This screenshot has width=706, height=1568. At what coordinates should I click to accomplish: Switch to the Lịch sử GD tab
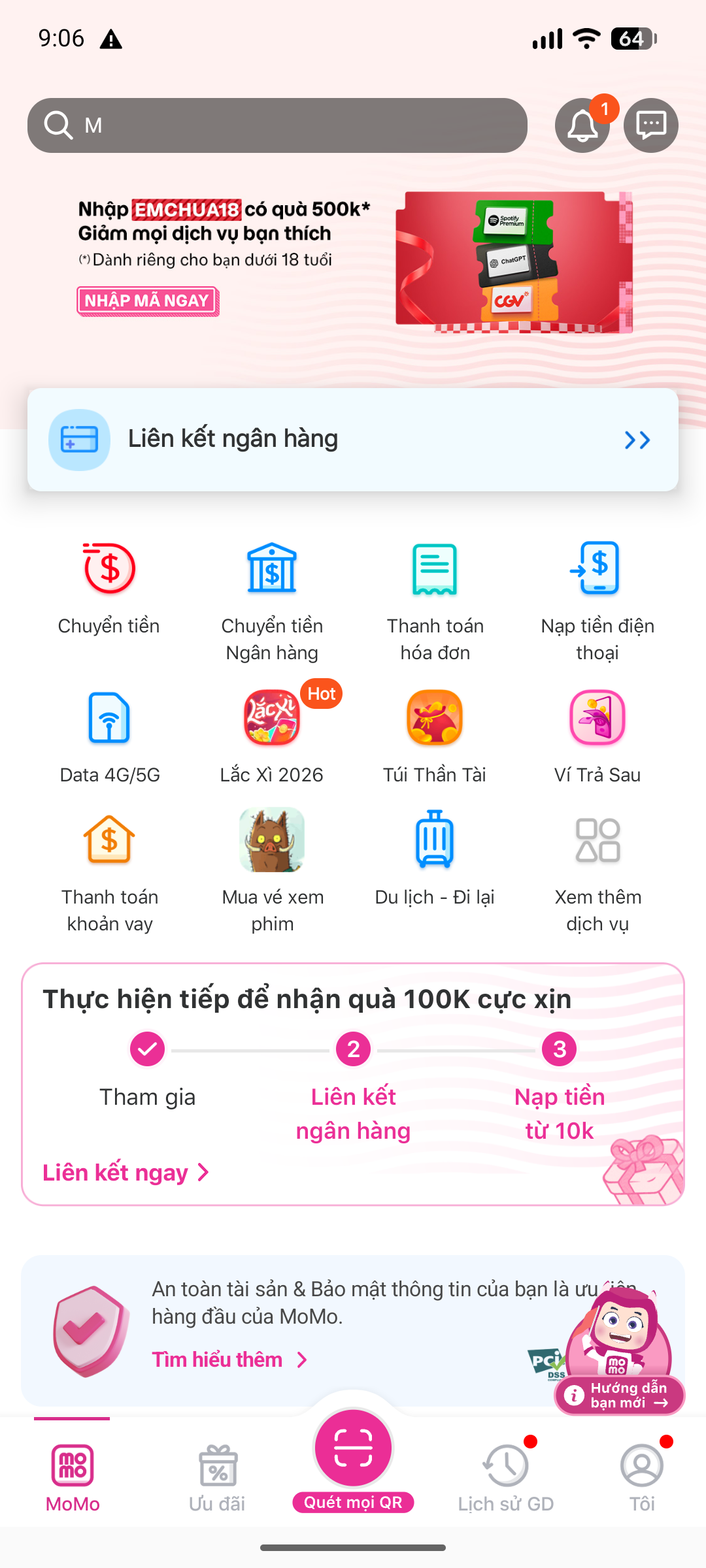point(506,1477)
